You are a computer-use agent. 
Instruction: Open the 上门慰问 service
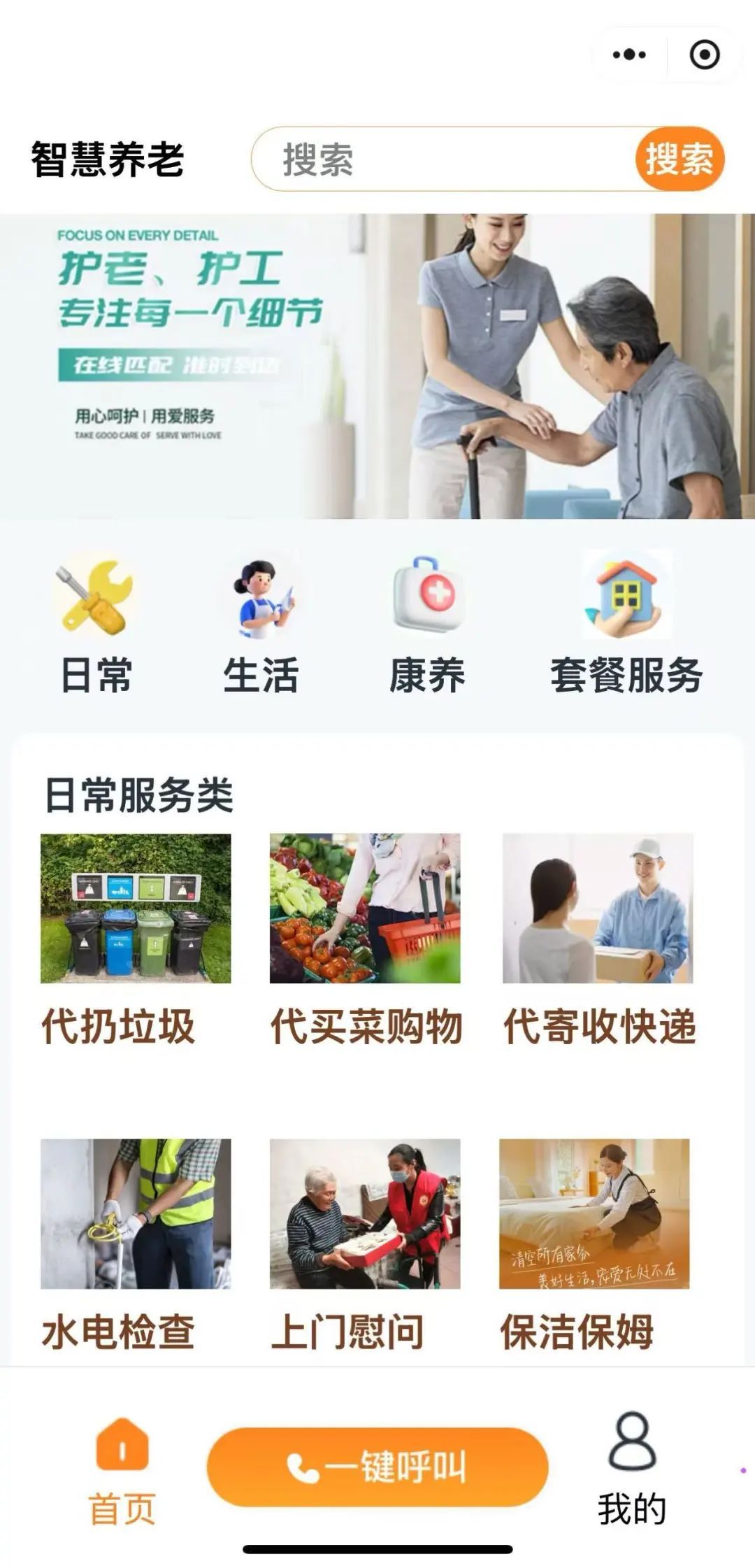[365, 1243]
